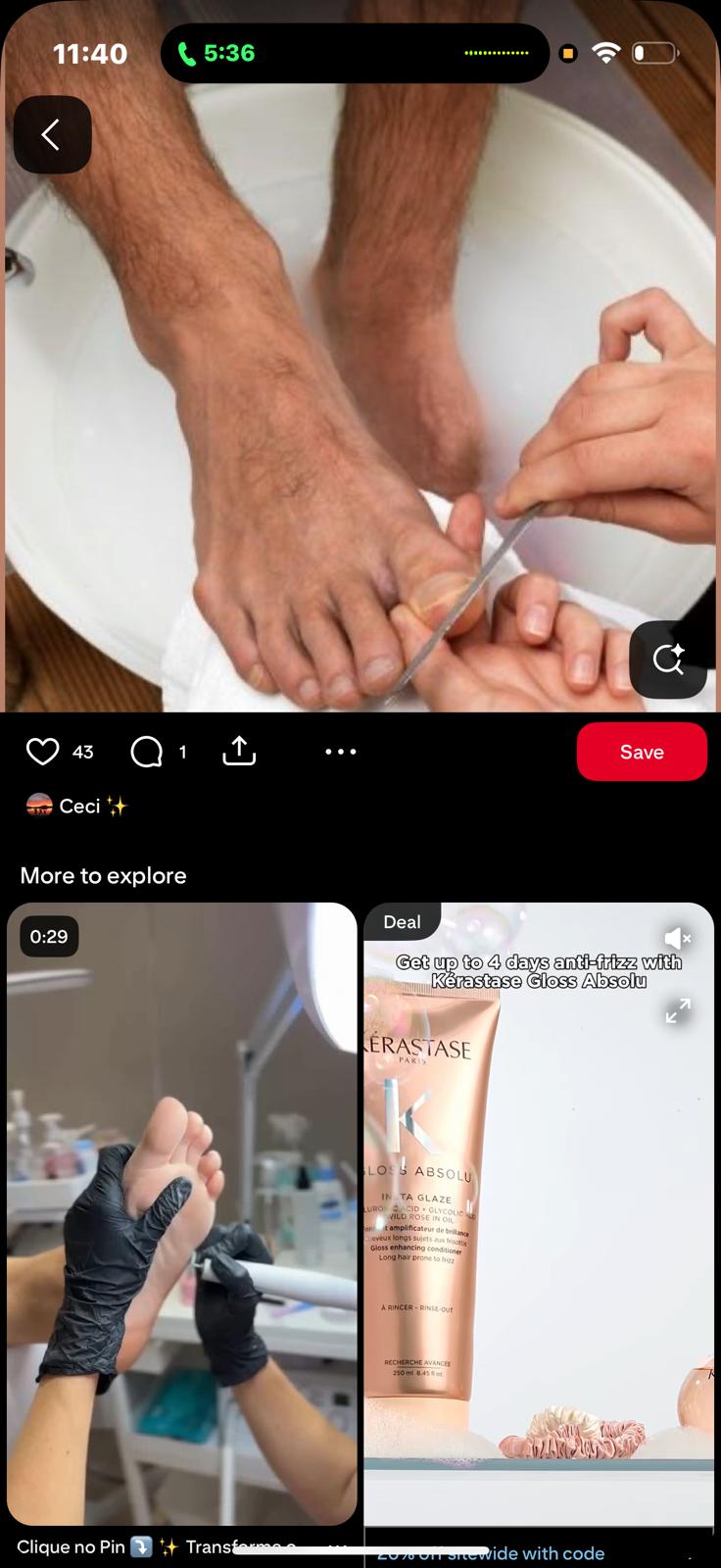Unmute the Kérastase ad video
This screenshot has width=721, height=1568.
pyautogui.click(x=678, y=939)
